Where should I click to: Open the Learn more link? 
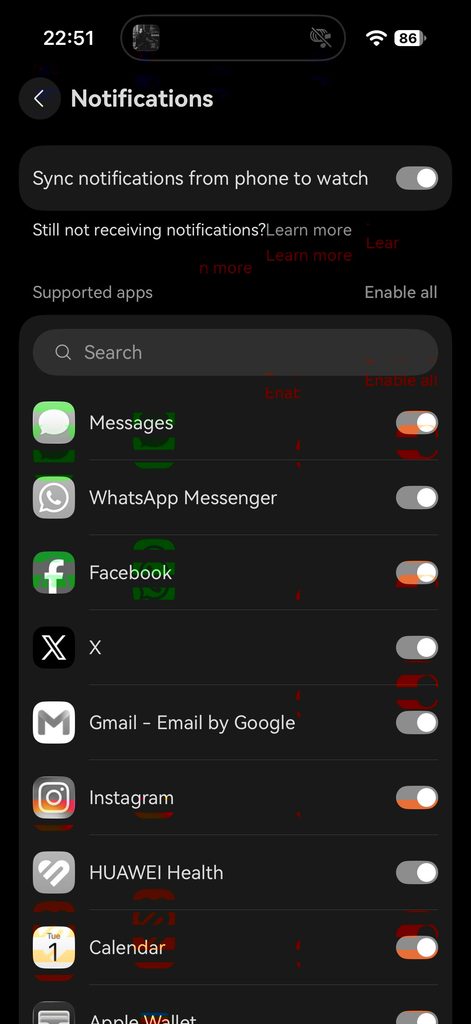coord(309,230)
